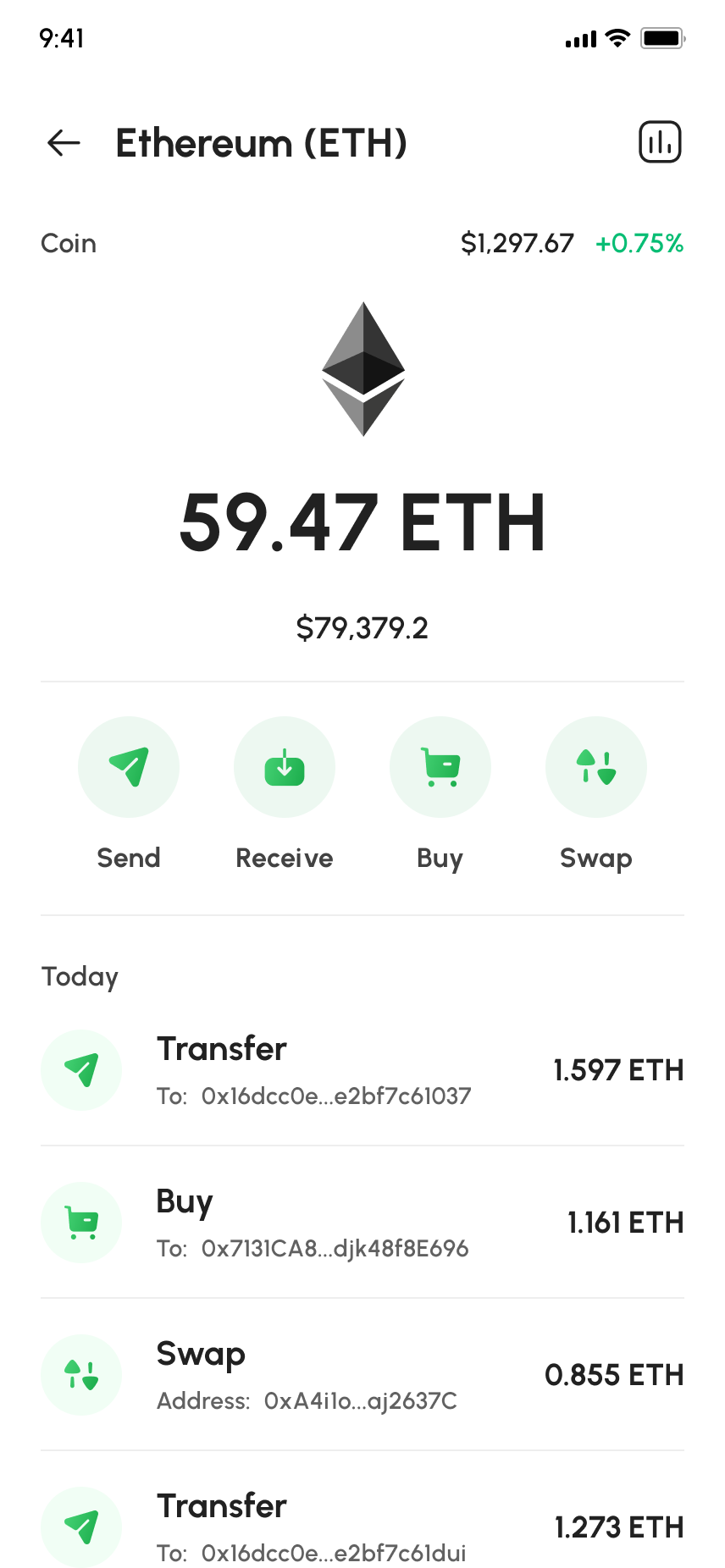Open the 0.855 ETH Swap transaction
The height and width of the screenshot is (1568, 725).
click(x=362, y=1375)
